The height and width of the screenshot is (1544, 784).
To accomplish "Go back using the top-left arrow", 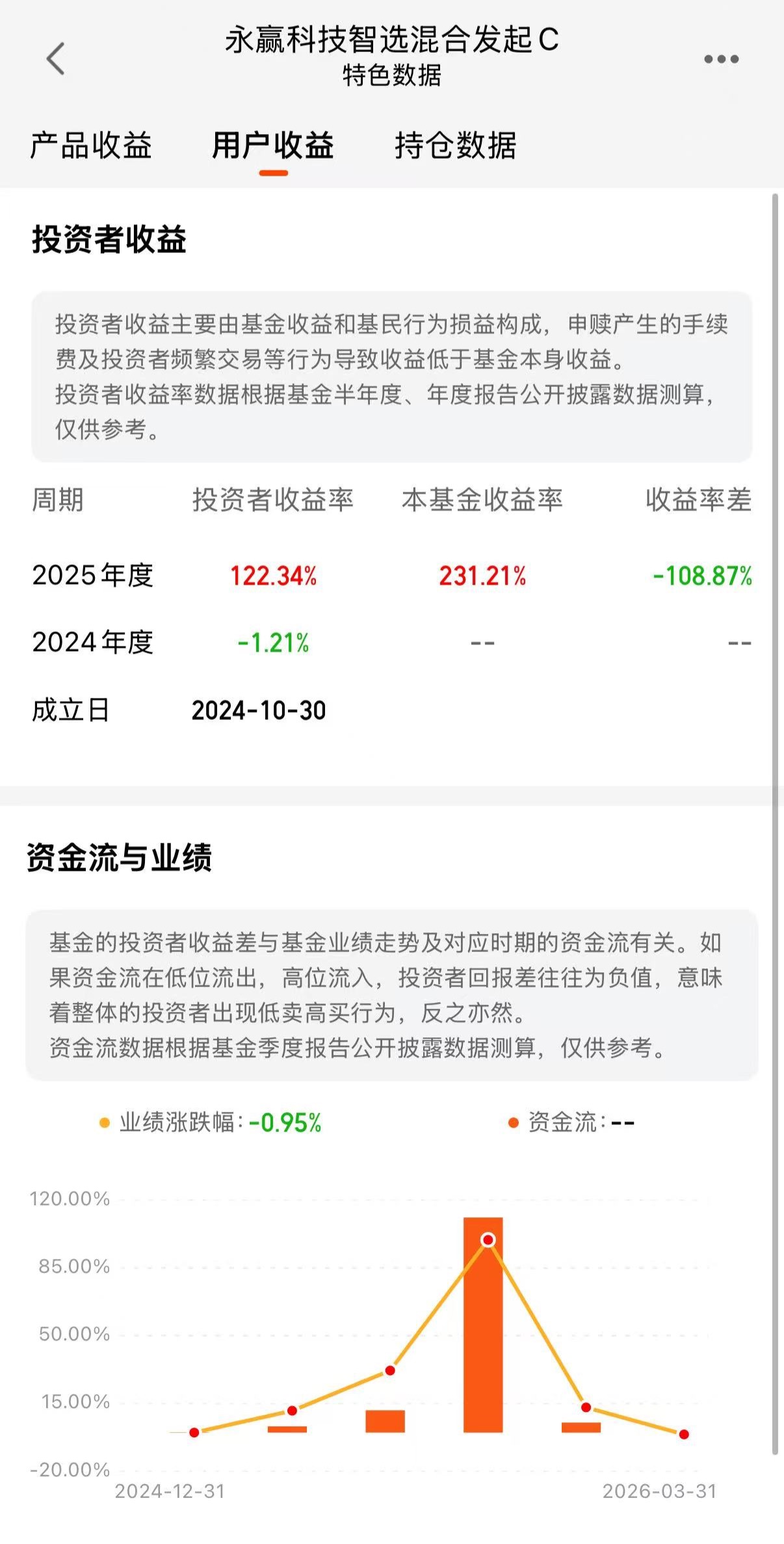I will pyautogui.click(x=56, y=59).
